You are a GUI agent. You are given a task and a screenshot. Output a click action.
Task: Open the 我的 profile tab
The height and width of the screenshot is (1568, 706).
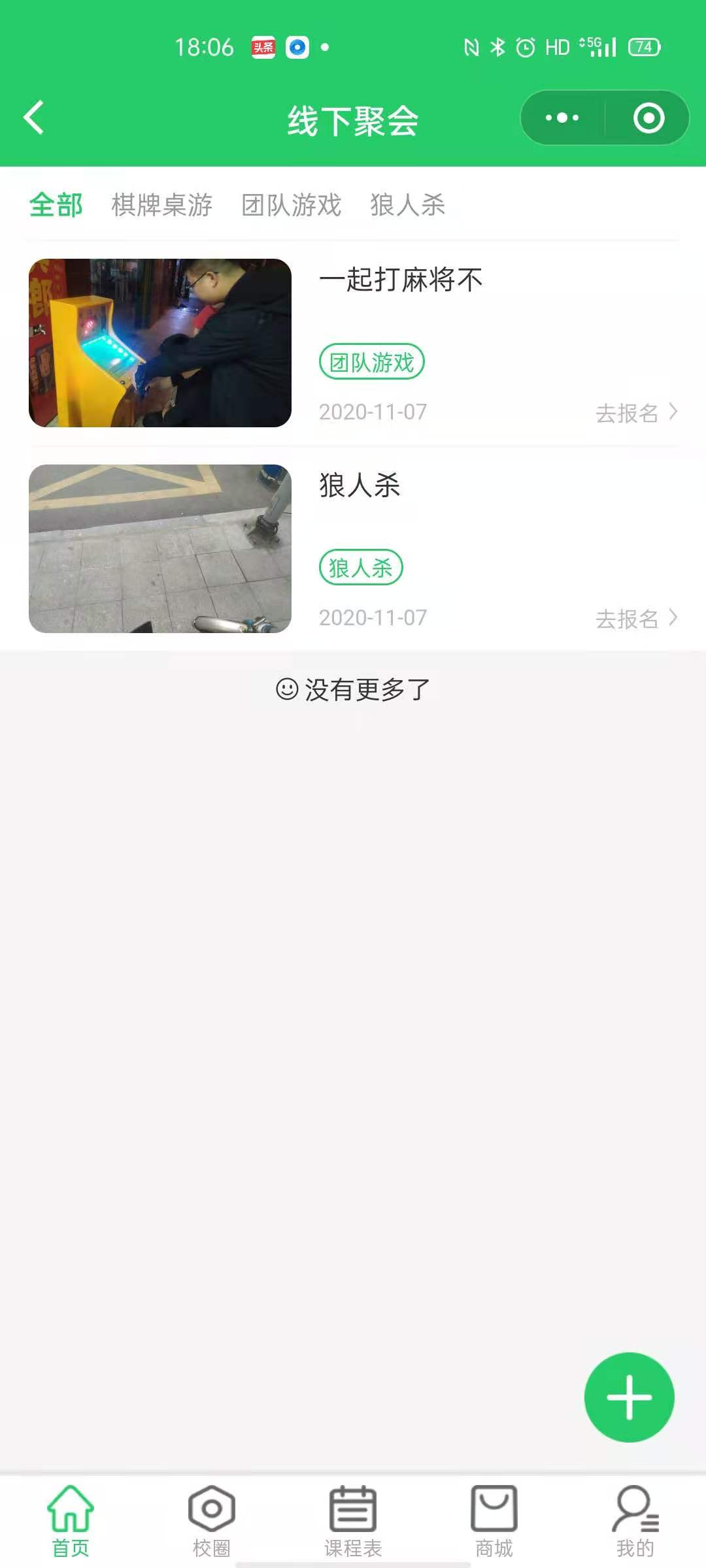[635, 1520]
